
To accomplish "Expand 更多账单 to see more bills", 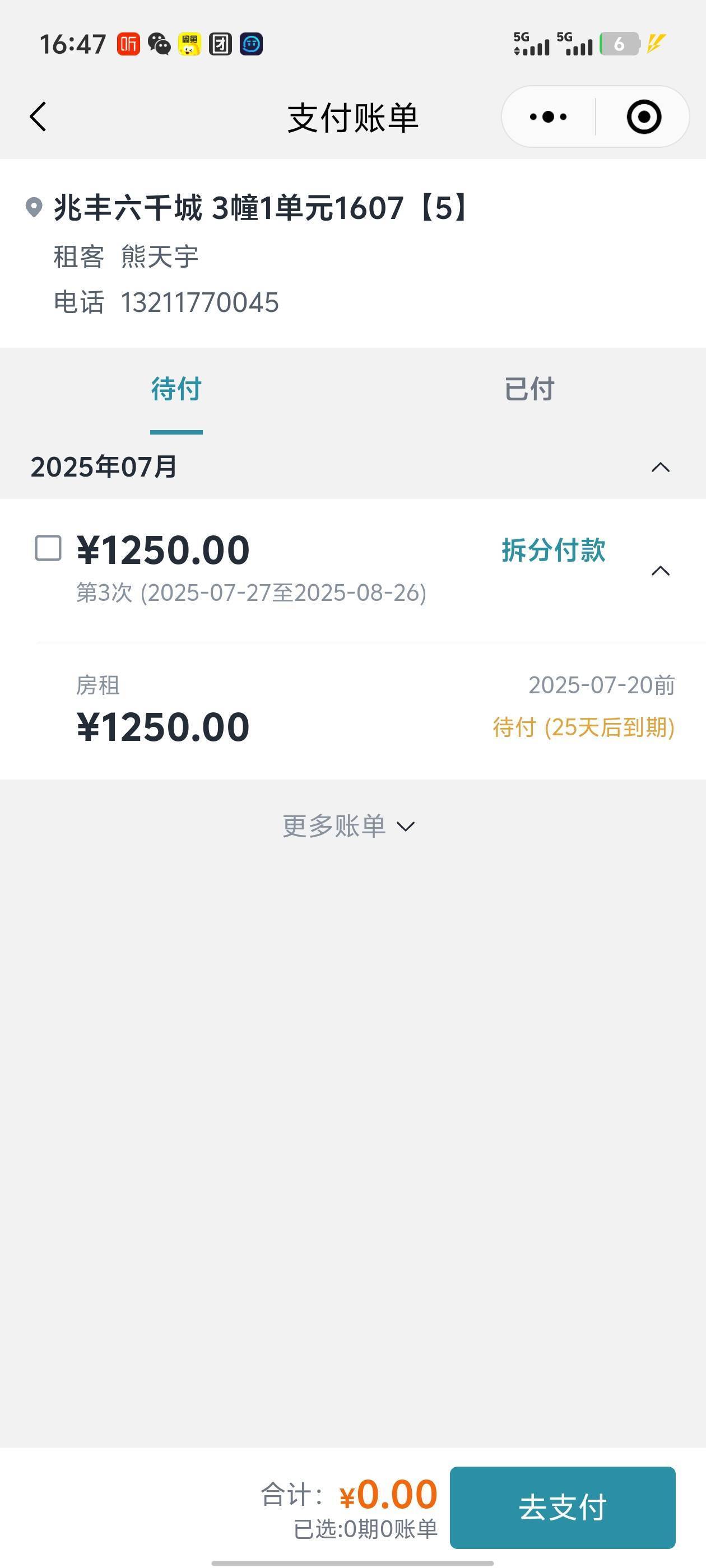I will (x=349, y=826).
